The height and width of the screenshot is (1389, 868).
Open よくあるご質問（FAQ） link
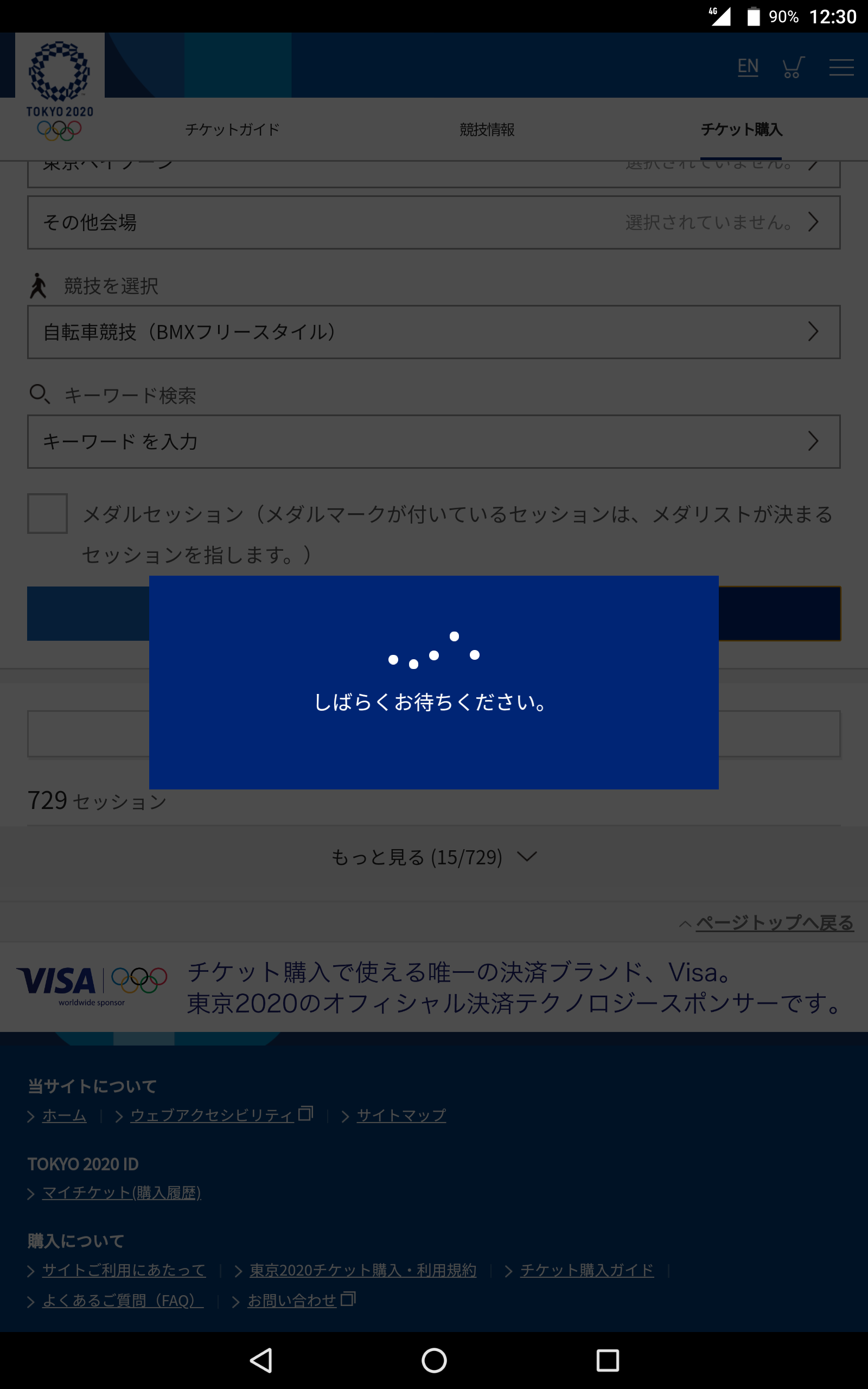123,1300
